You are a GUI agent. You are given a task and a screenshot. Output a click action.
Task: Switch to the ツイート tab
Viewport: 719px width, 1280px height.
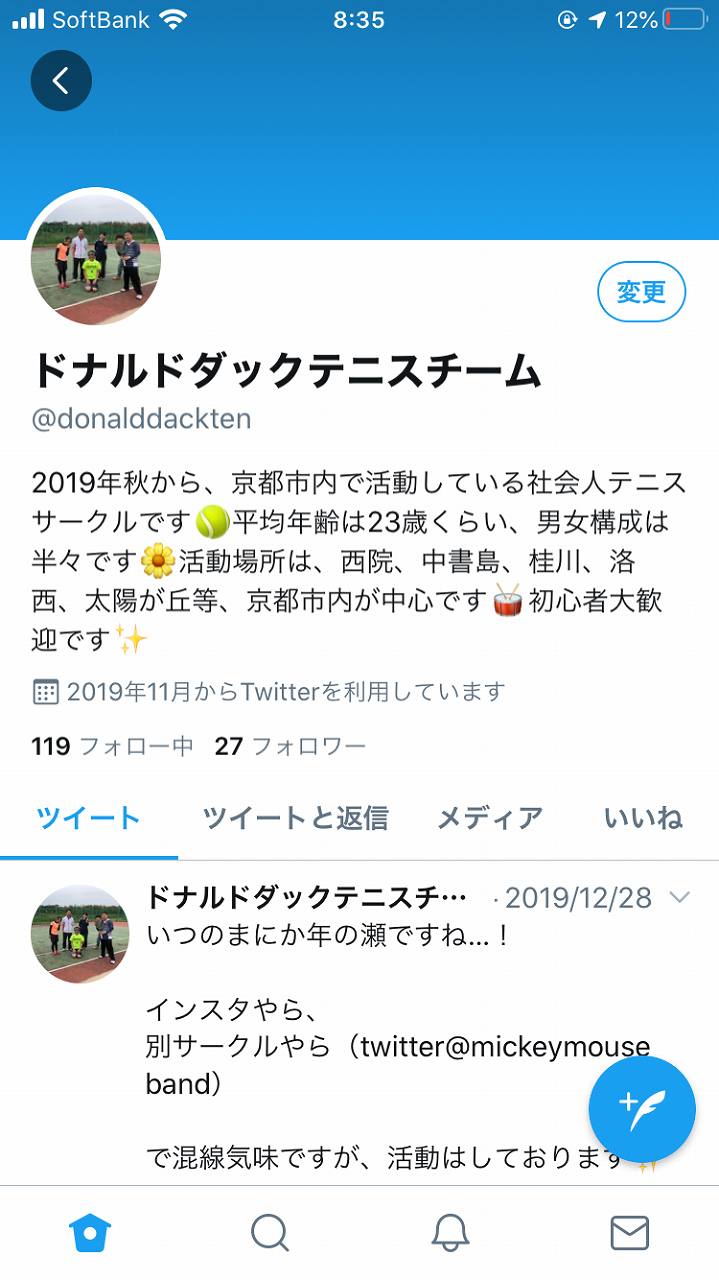click(x=88, y=818)
